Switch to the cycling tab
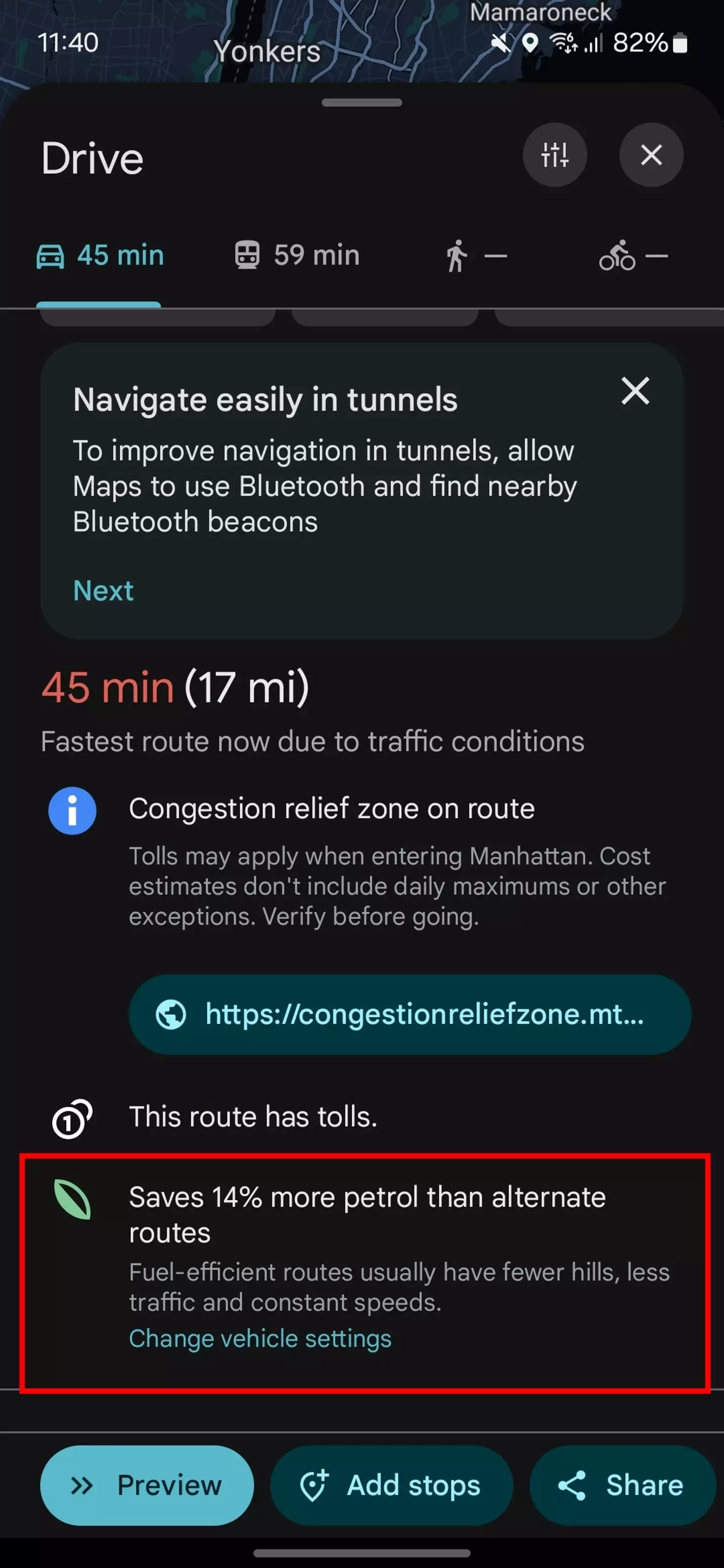The width and height of the screenshot is (724, 1568). pos(632,256)
